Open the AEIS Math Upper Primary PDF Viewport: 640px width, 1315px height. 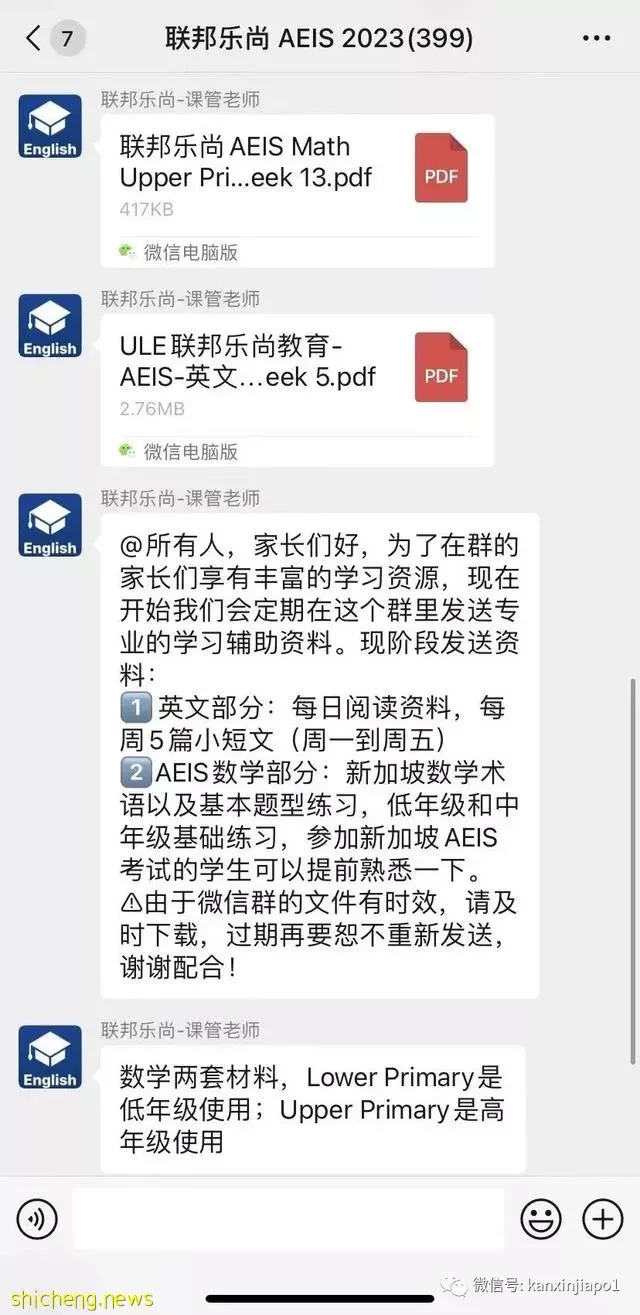coord(297,190)
